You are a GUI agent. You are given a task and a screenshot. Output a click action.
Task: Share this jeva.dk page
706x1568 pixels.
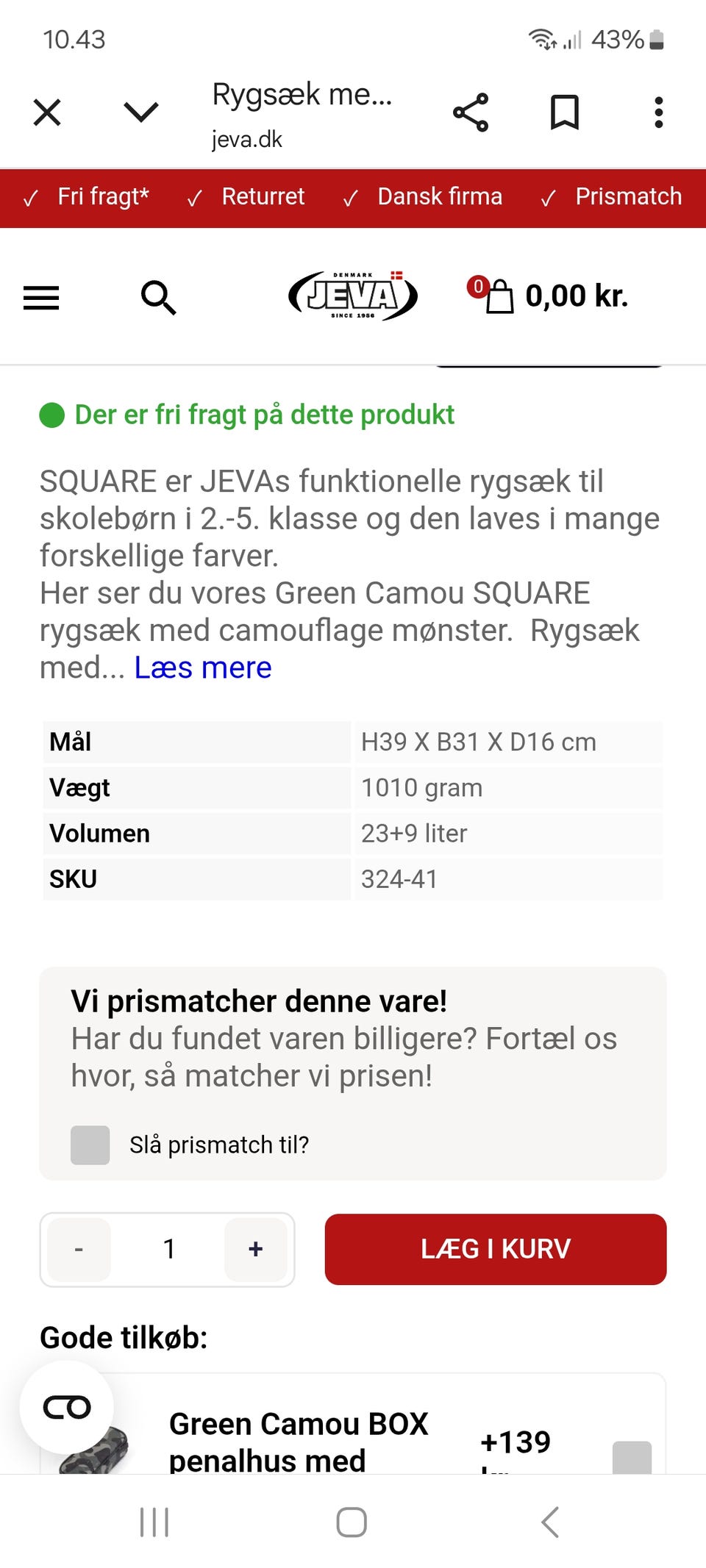(x=471, y=112)
